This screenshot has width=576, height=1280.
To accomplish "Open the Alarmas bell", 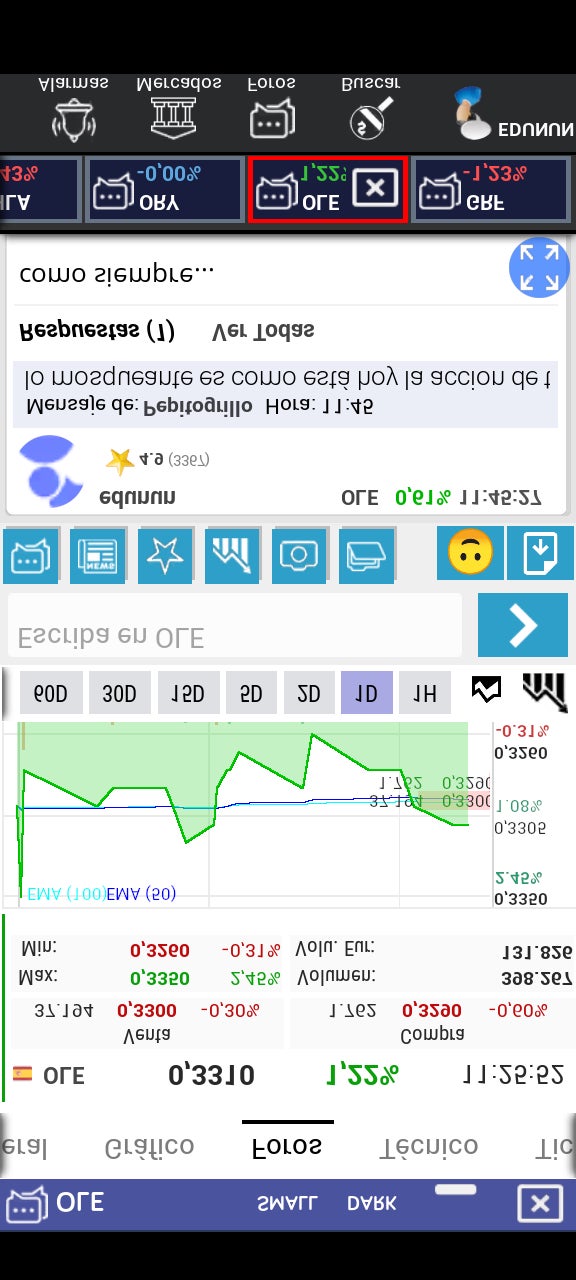I will coord(73,110).
